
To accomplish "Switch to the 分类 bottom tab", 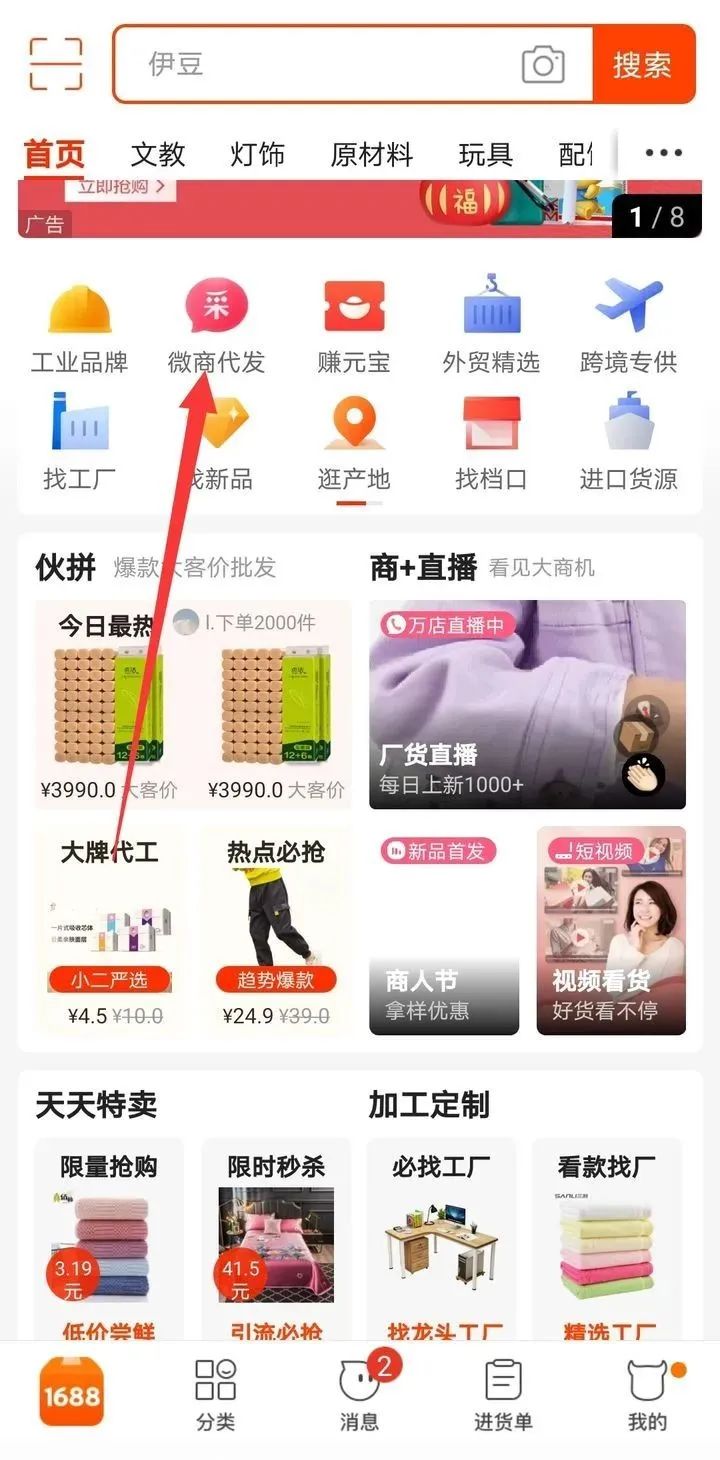I will tap(216, 1394).
